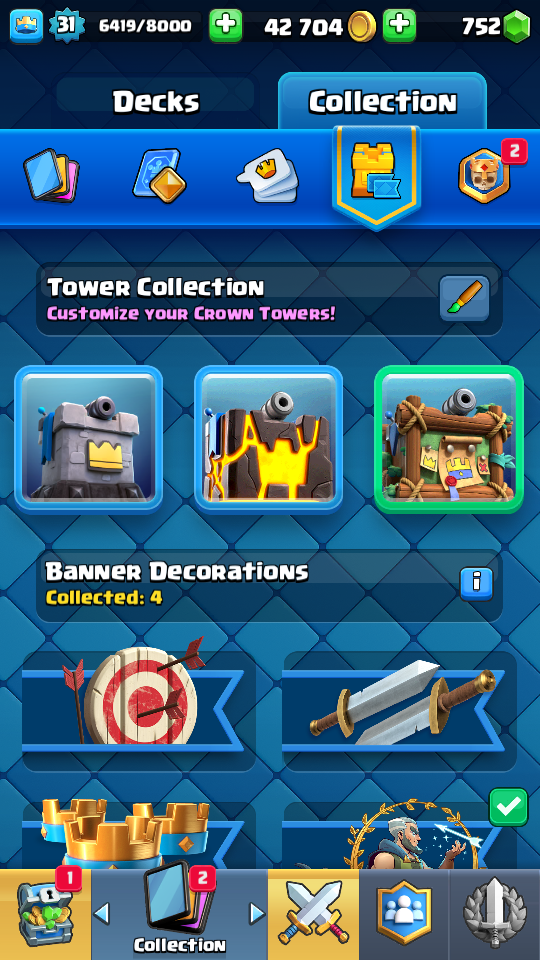The width and height of the screenshot is (540, 960).
Task: Go to the Battle crossed swords tab
Action: [x=313, y=914]
